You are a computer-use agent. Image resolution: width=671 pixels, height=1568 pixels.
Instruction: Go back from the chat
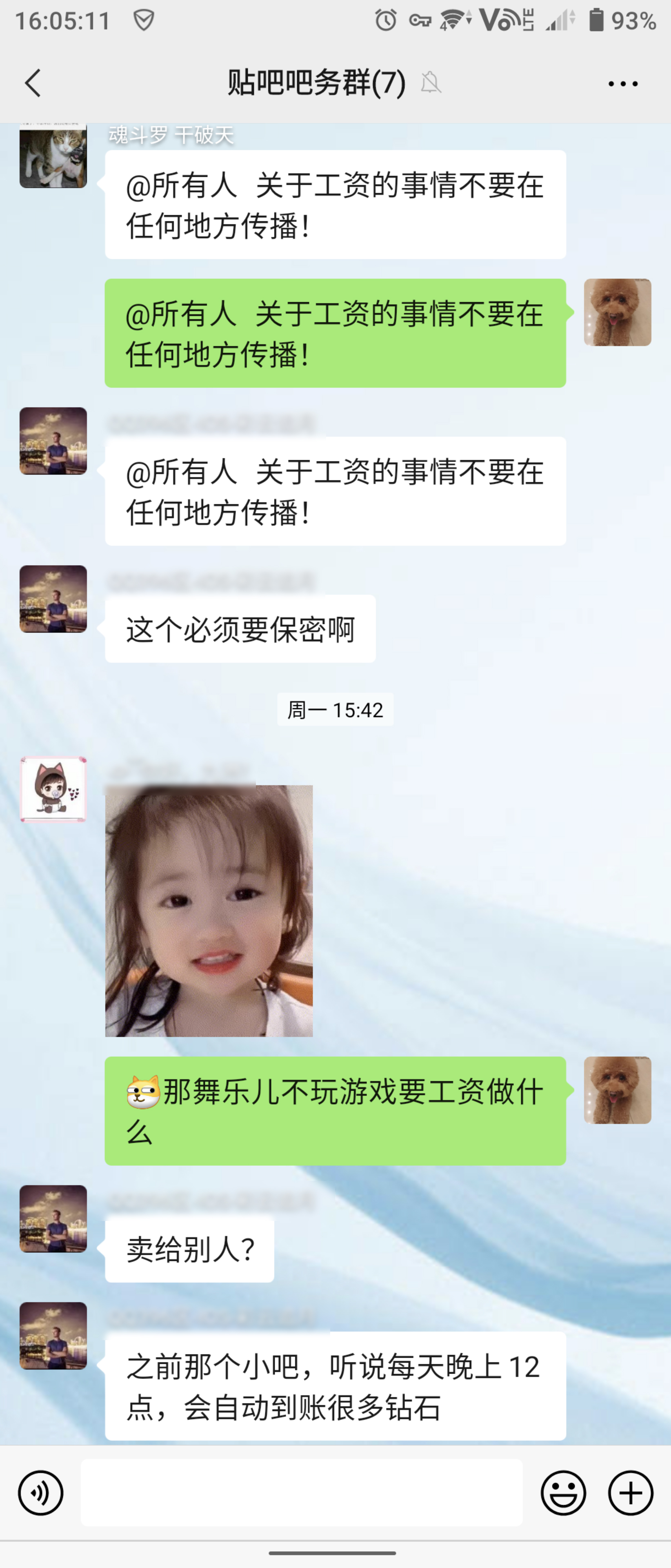click(x=33, y=83)
